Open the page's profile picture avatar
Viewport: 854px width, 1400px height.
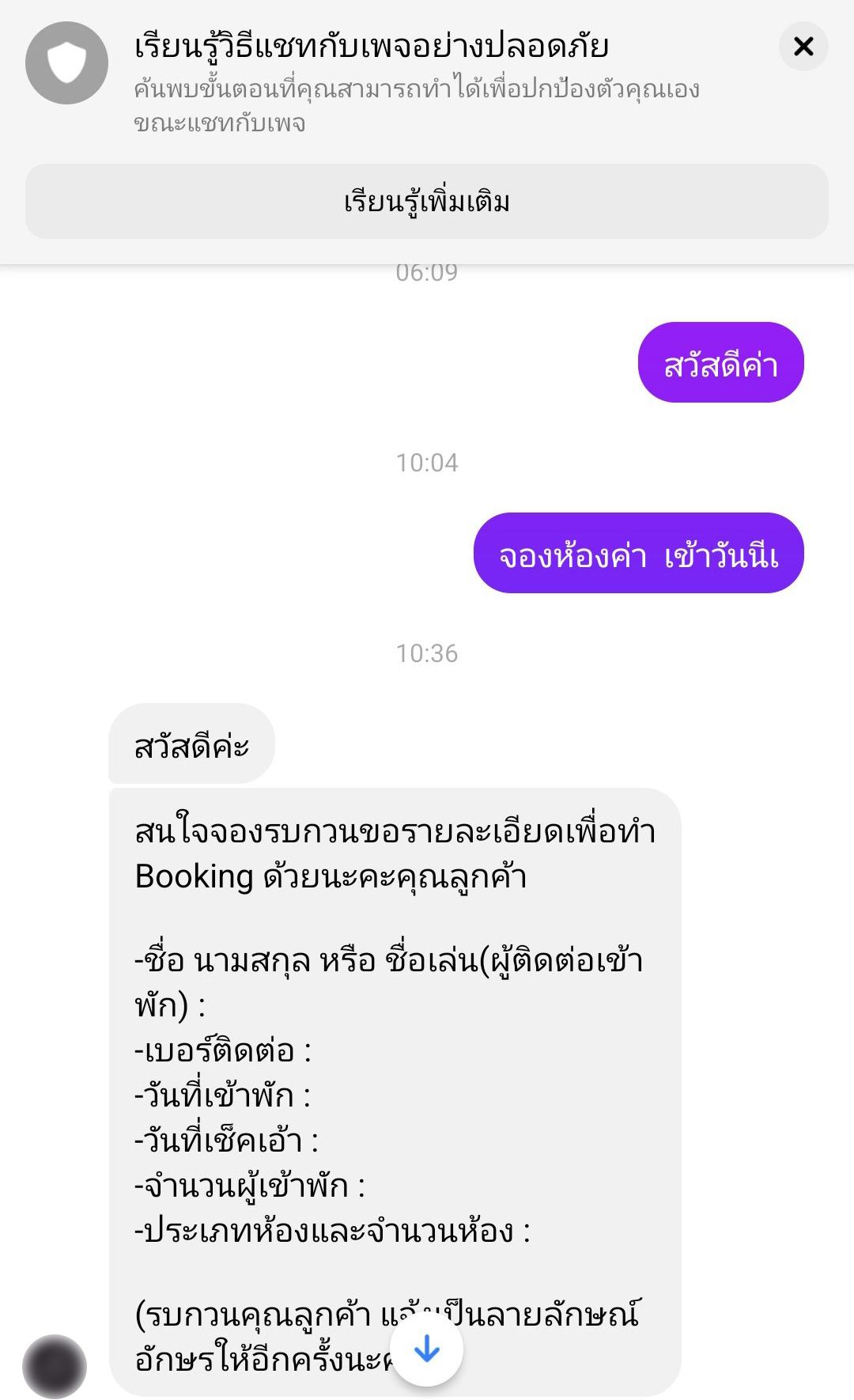55,1366
